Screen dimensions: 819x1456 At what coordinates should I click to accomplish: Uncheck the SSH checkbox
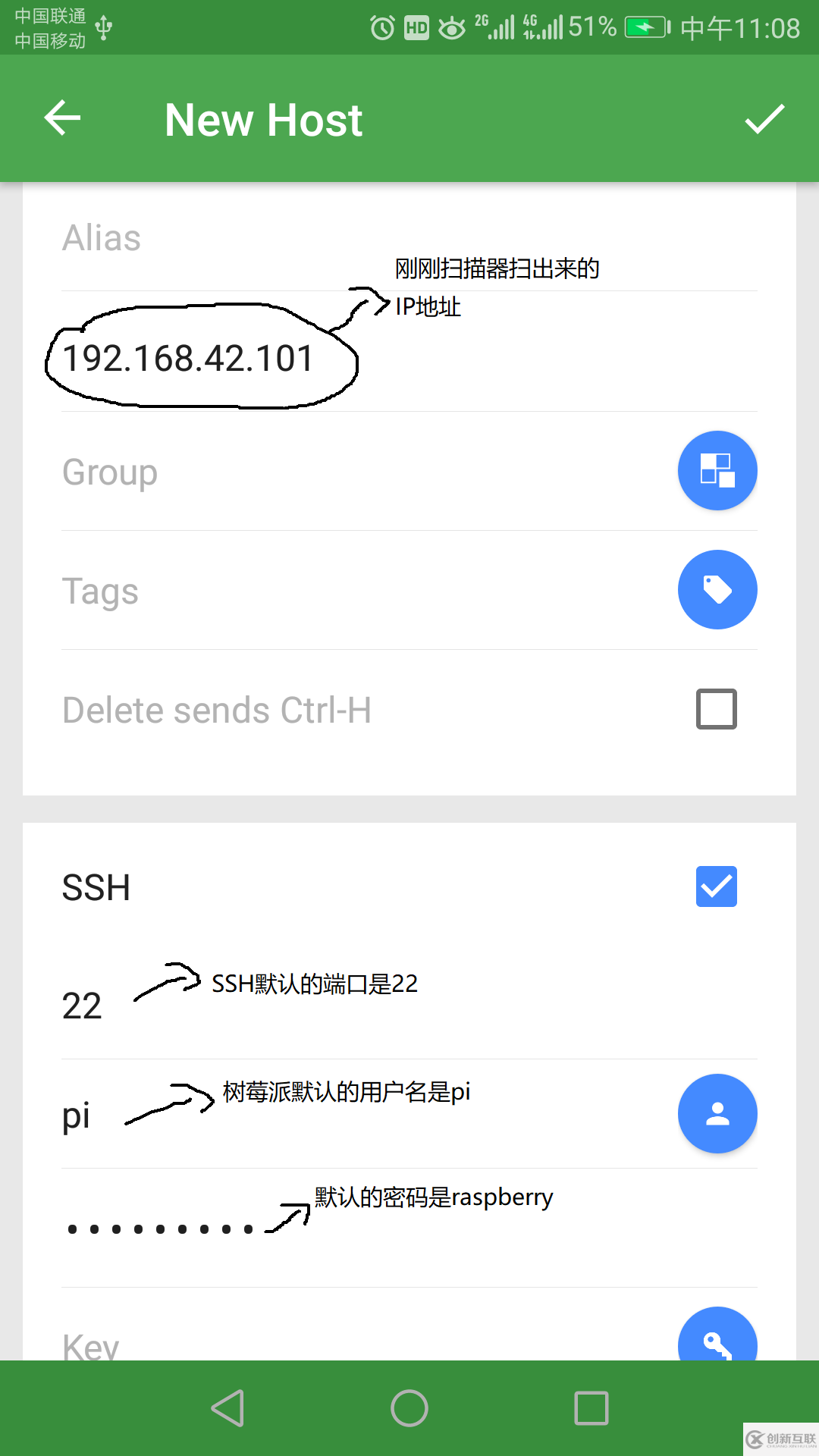coord(716,886)
